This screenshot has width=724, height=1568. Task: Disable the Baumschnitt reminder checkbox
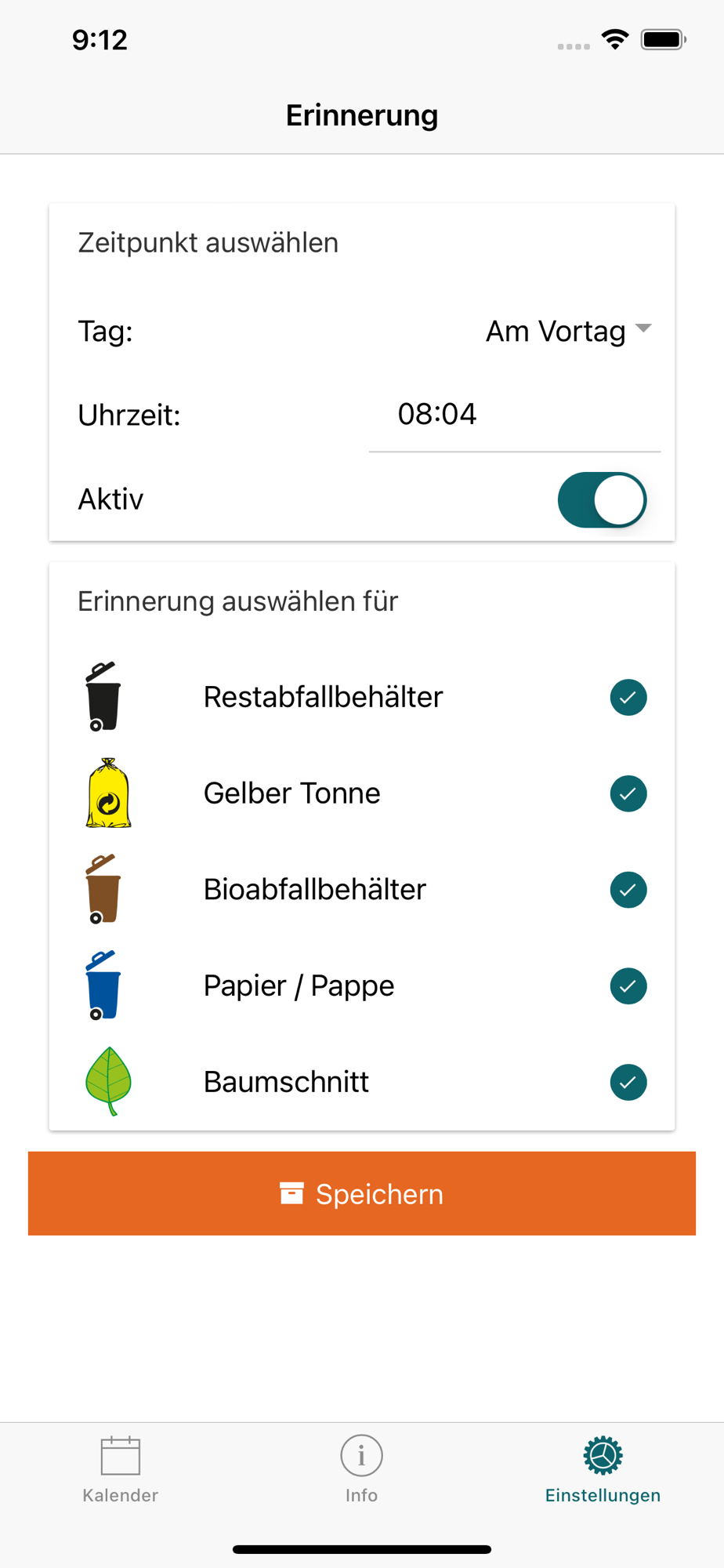(628, 1082)
